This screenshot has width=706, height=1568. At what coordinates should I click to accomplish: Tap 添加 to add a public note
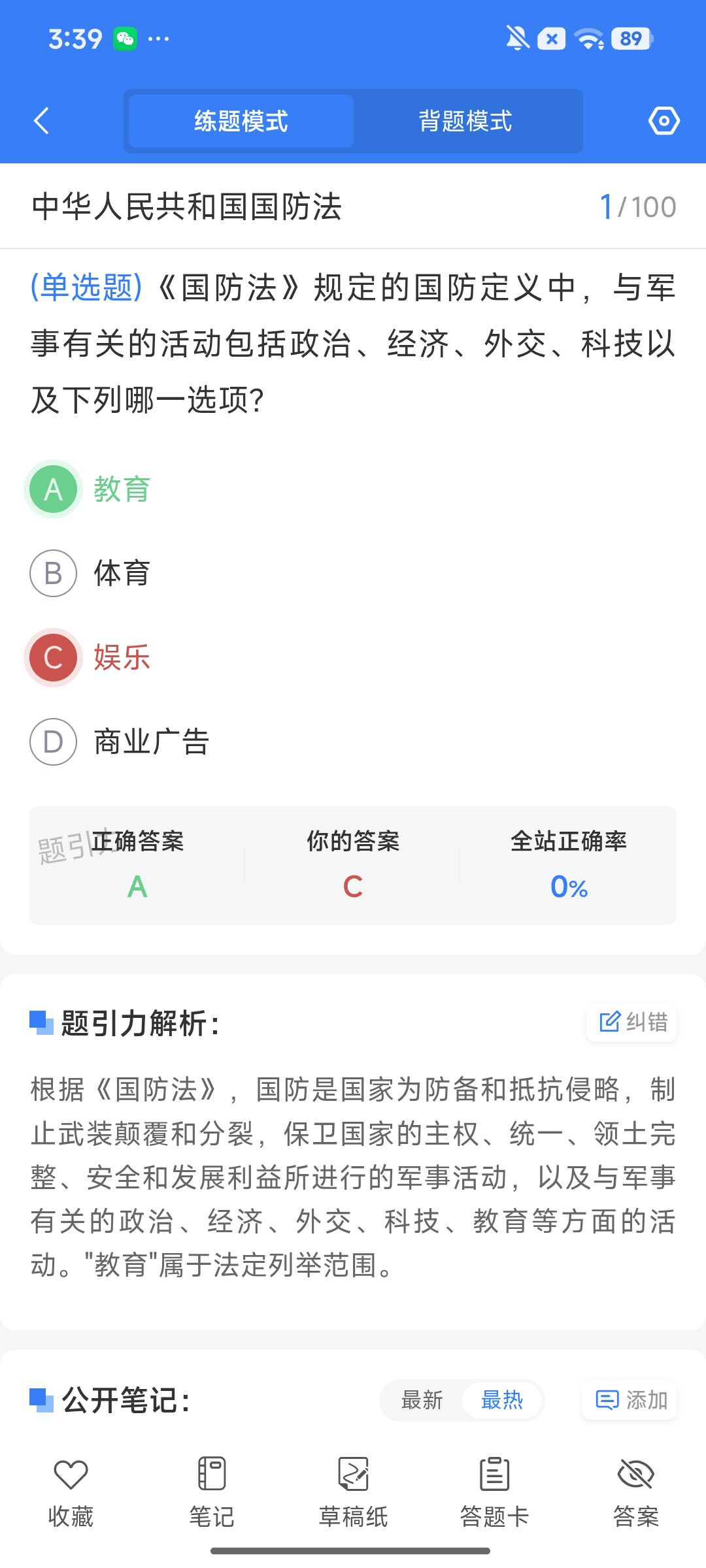(630, 1400)
